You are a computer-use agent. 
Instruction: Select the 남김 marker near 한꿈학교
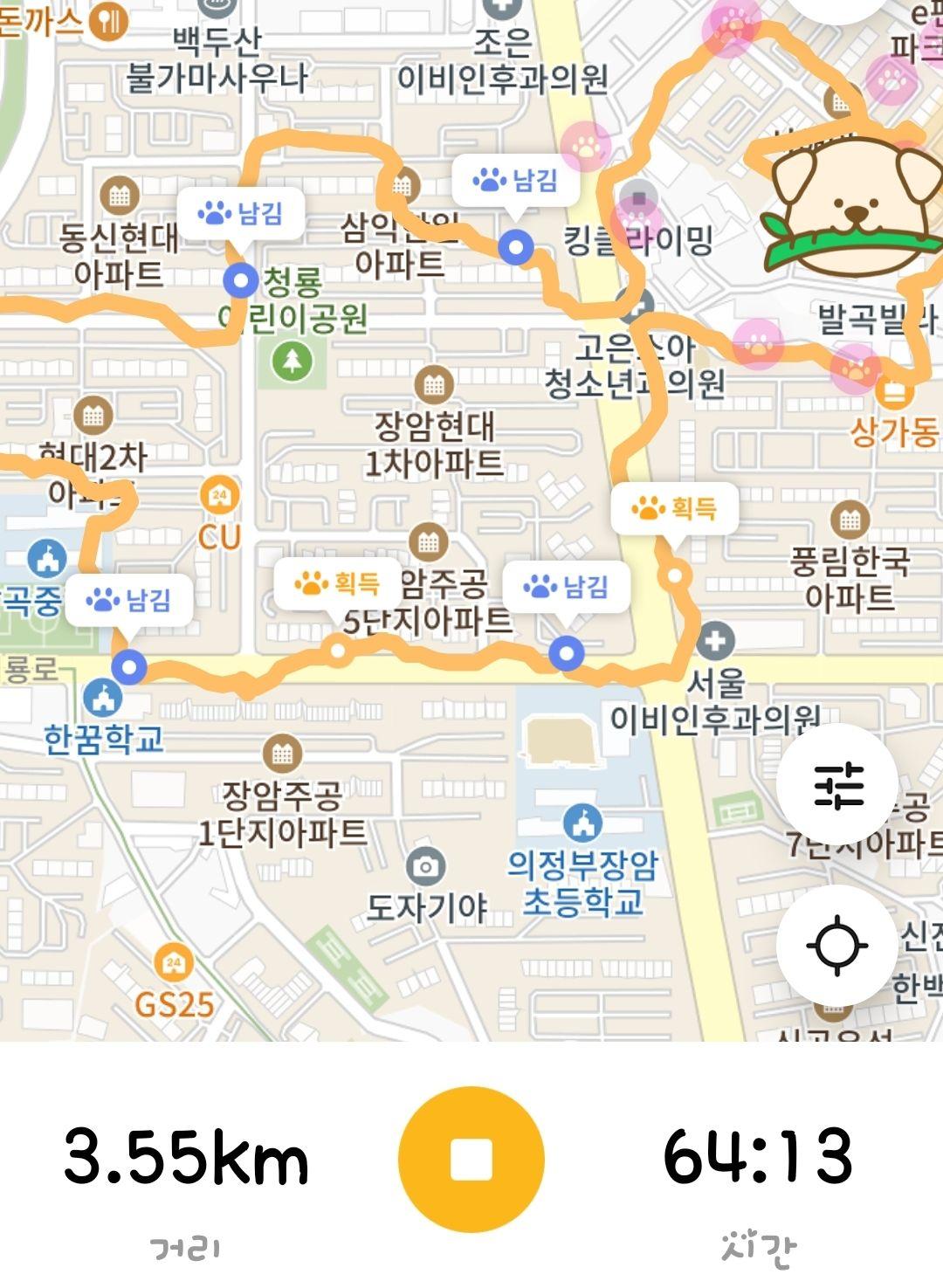tap(129, 602)
